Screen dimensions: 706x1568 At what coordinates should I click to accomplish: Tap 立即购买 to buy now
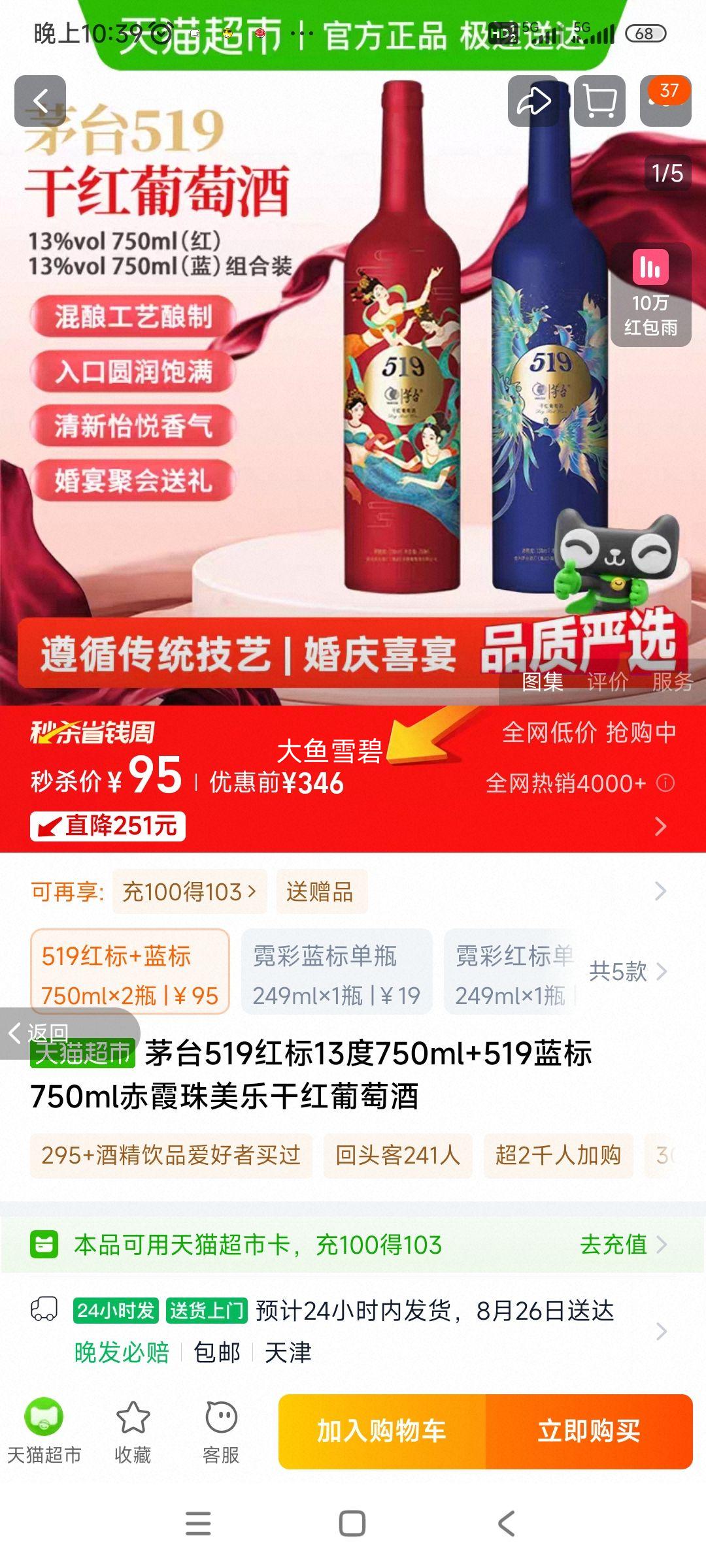tap(590, 1431)
